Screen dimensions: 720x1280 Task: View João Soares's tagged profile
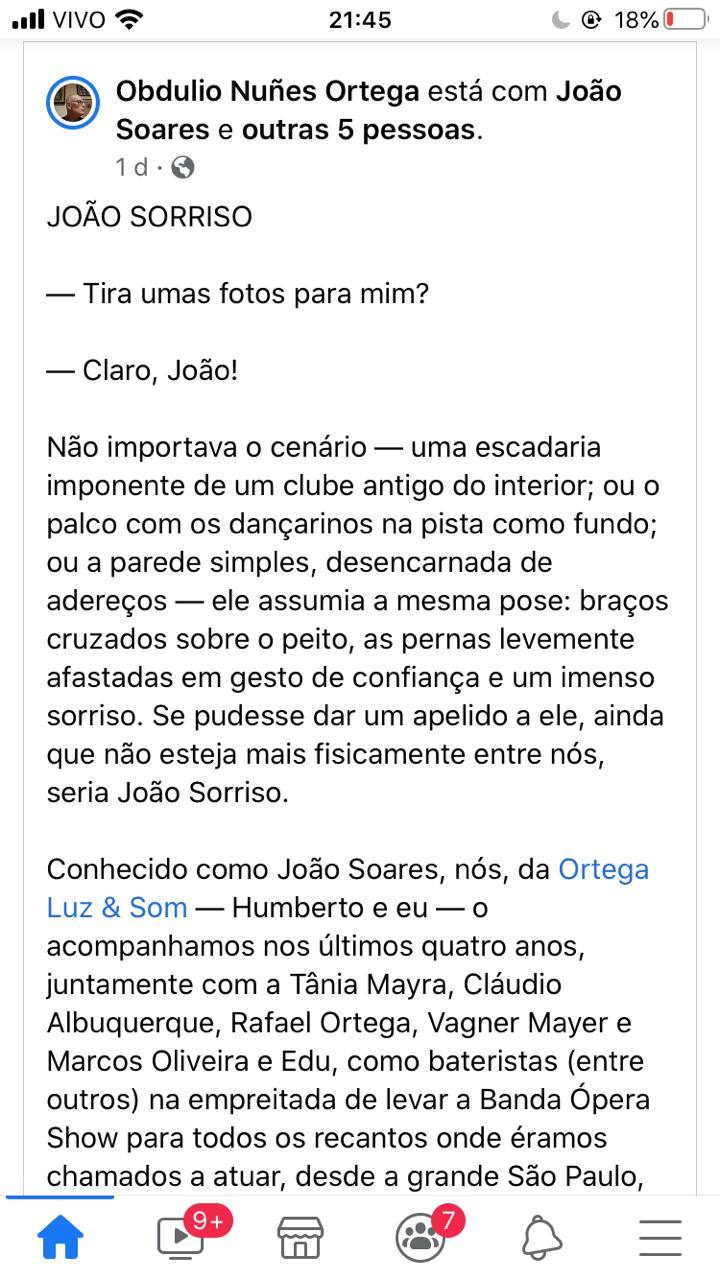pyautogui.click(x=163, y=130)
